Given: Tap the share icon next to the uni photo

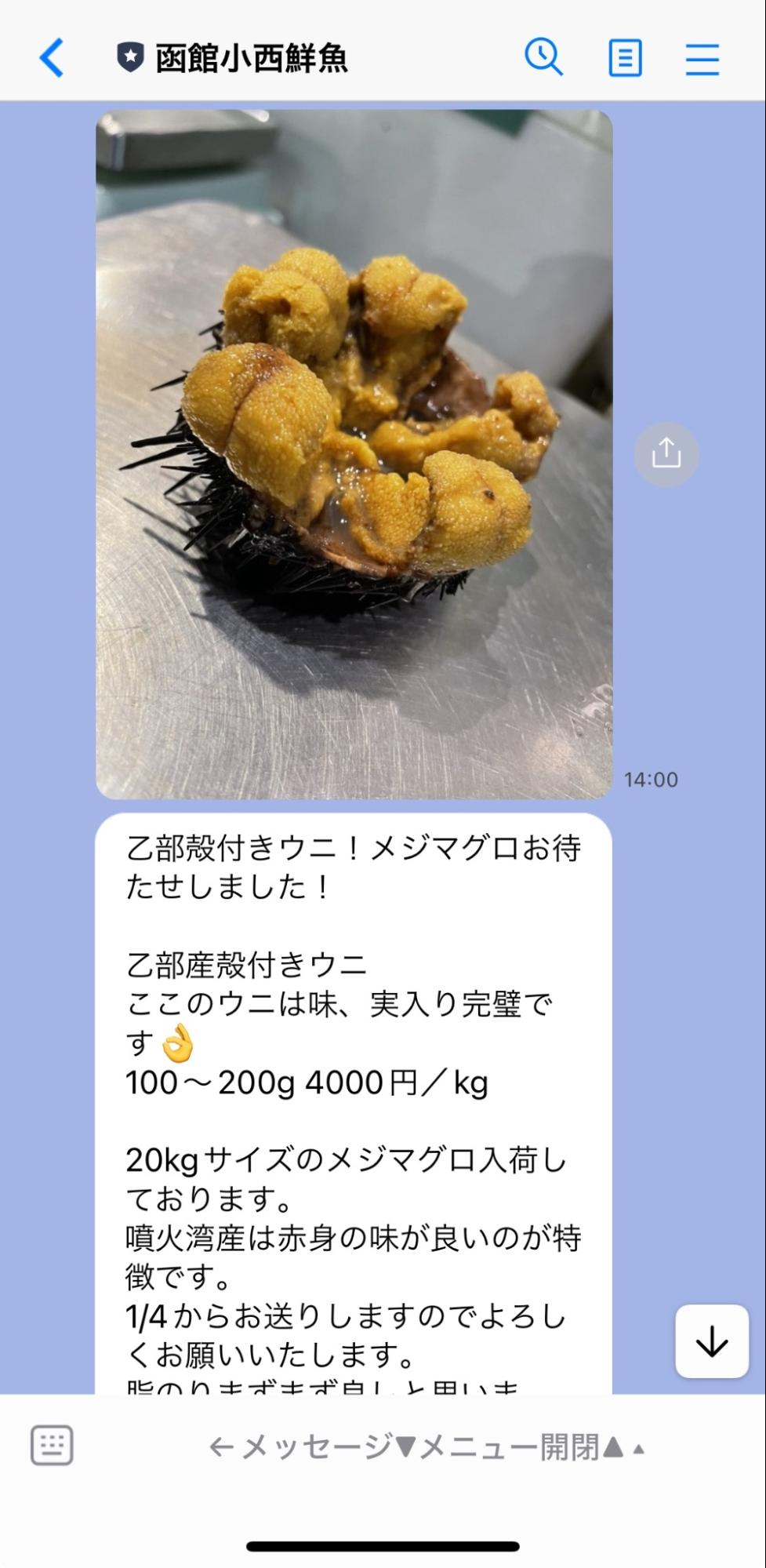Looking at the screenshot, I should coord(665,453).
